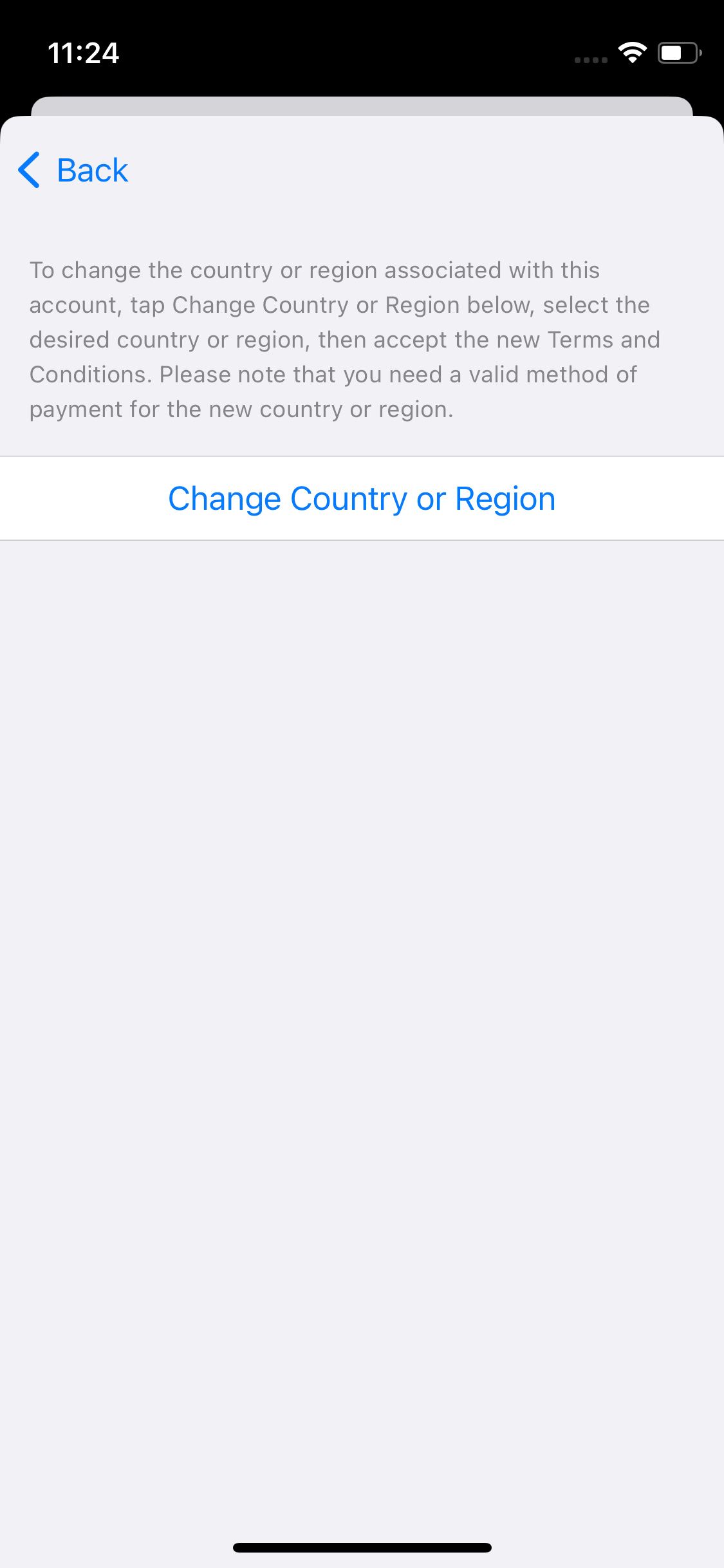The image size is (724, 1568).
Task: Go back to the previous screen
Action: click(73, 171)
